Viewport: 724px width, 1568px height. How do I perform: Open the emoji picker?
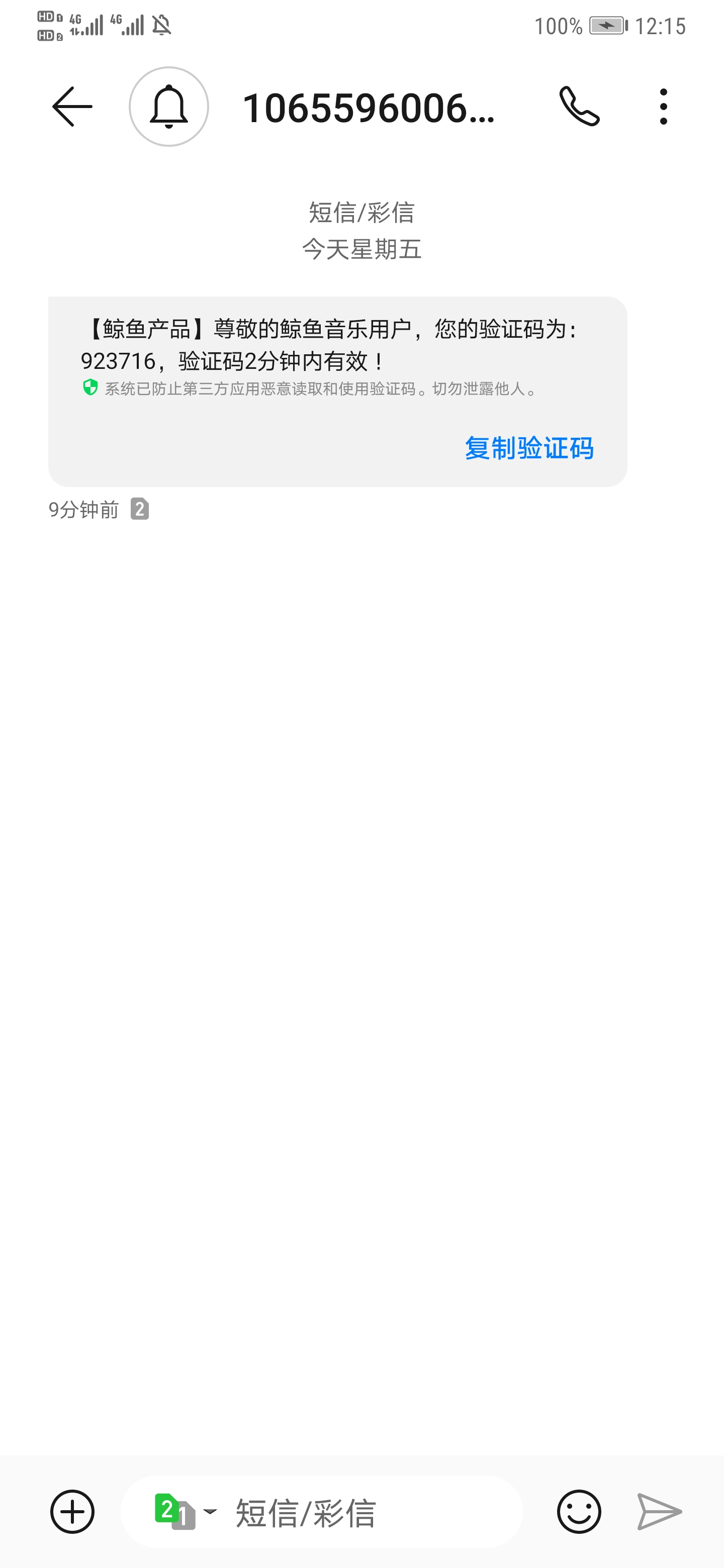coord(579,1511)
